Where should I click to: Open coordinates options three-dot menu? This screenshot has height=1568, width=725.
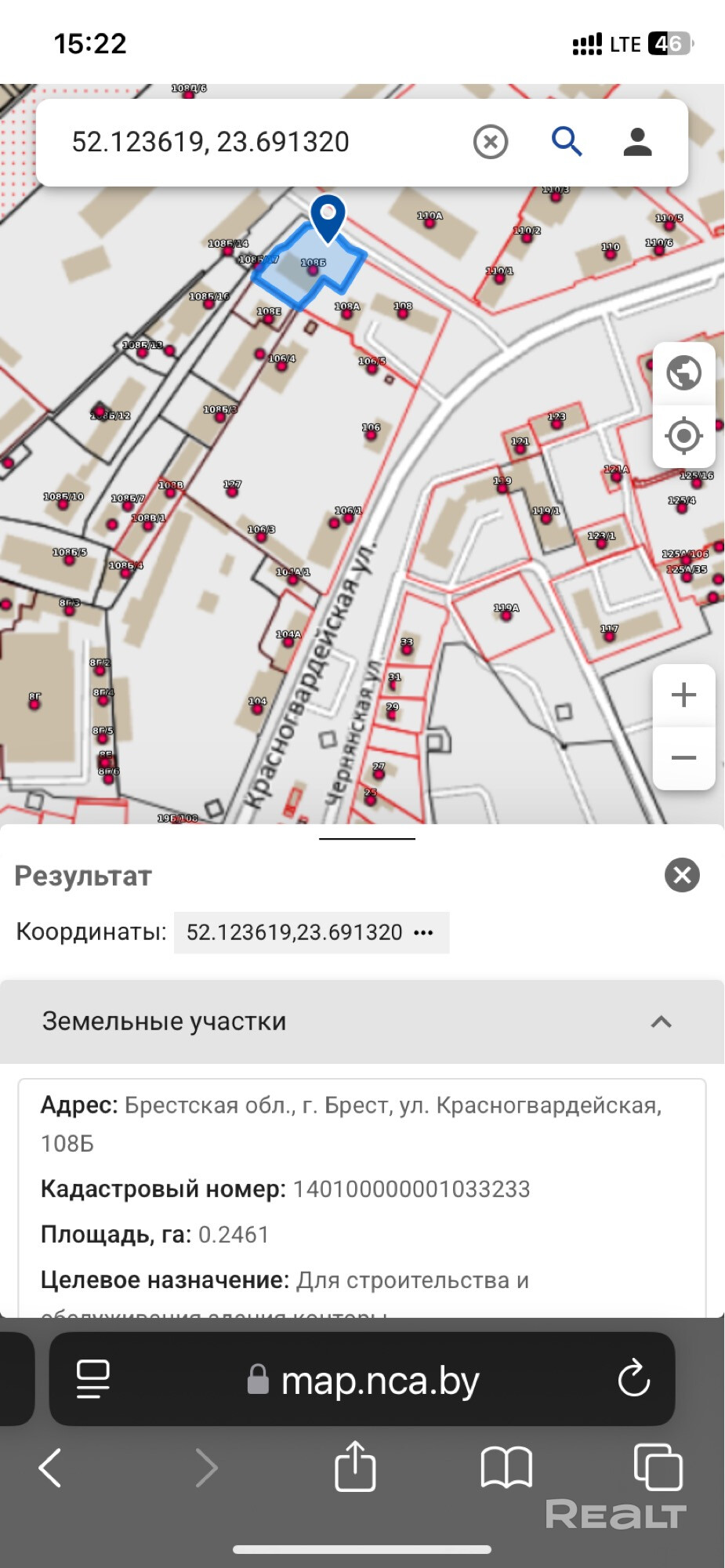[424, 932]
